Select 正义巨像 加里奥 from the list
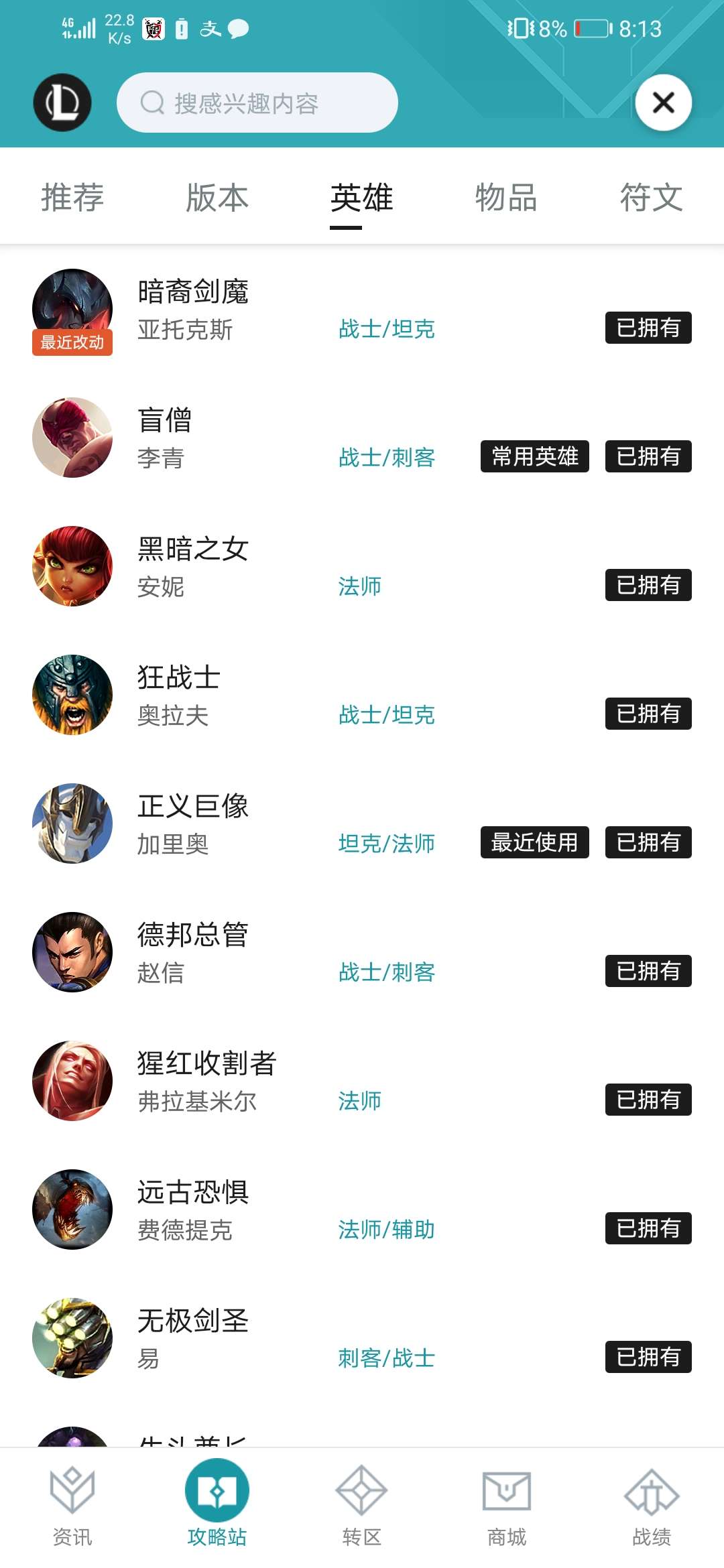The width and height of the screenshot is (724, 1568). coord(362,824)
